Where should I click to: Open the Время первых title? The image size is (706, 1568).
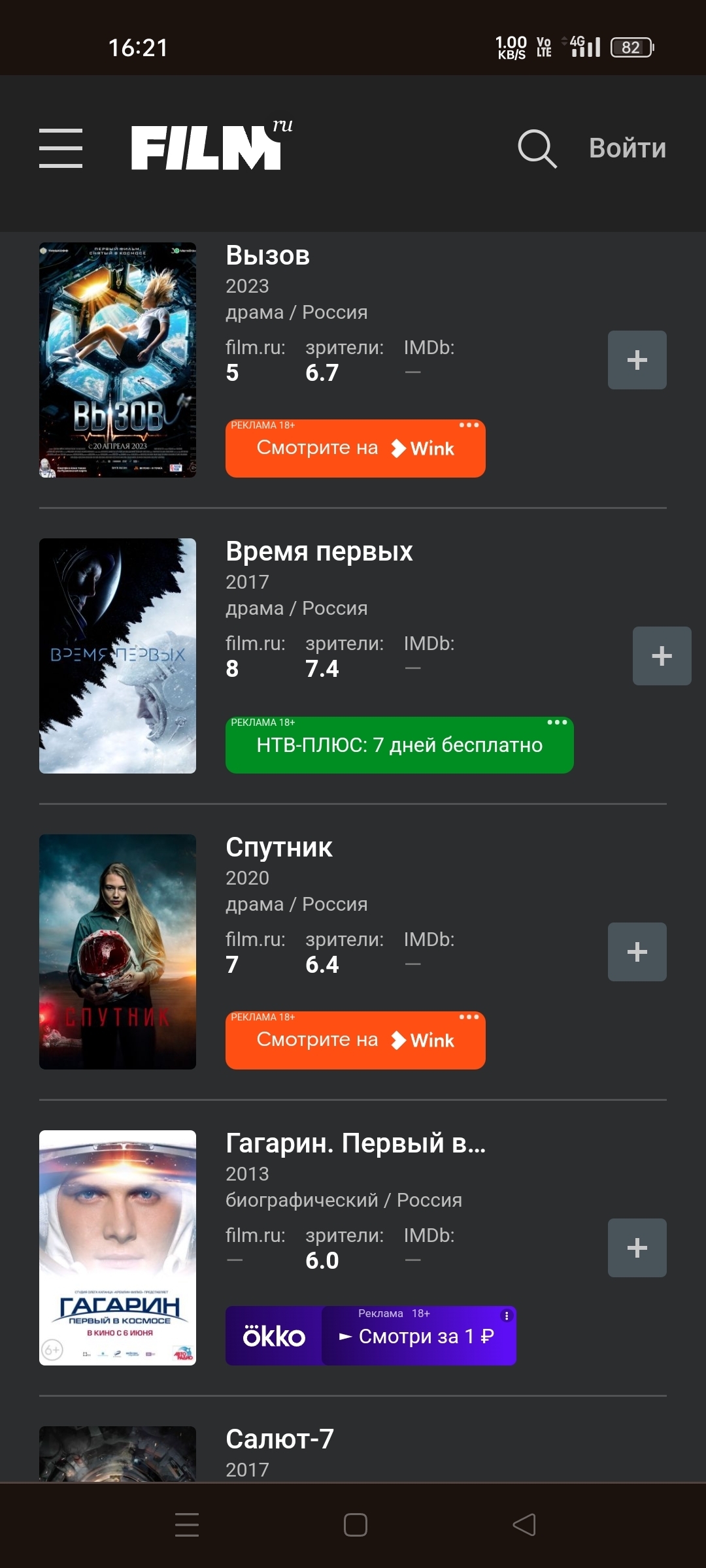(x=319, y=551)
